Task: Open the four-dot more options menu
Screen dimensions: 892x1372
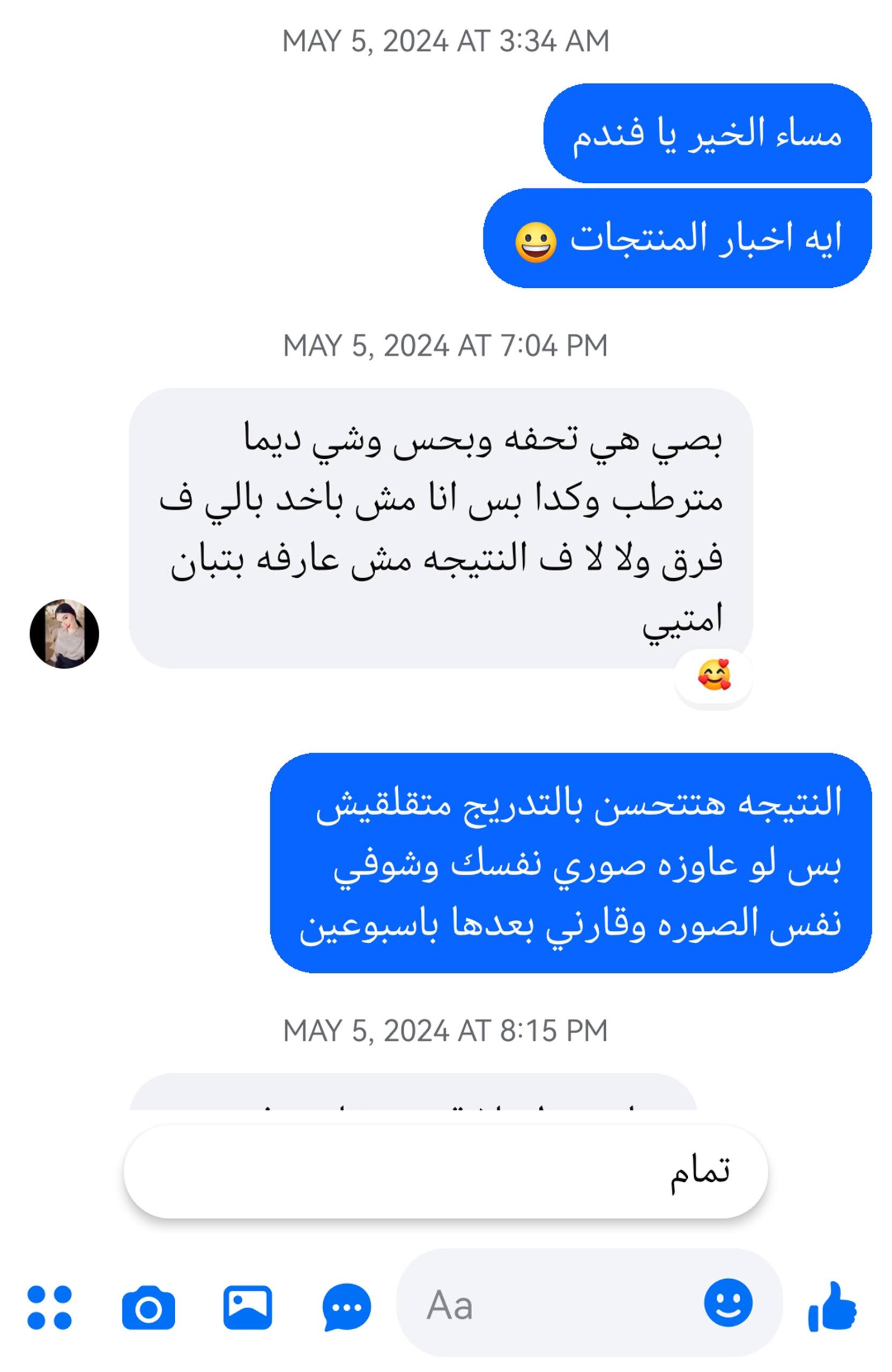Action: pyautogui.click(x=50, y=1307)
